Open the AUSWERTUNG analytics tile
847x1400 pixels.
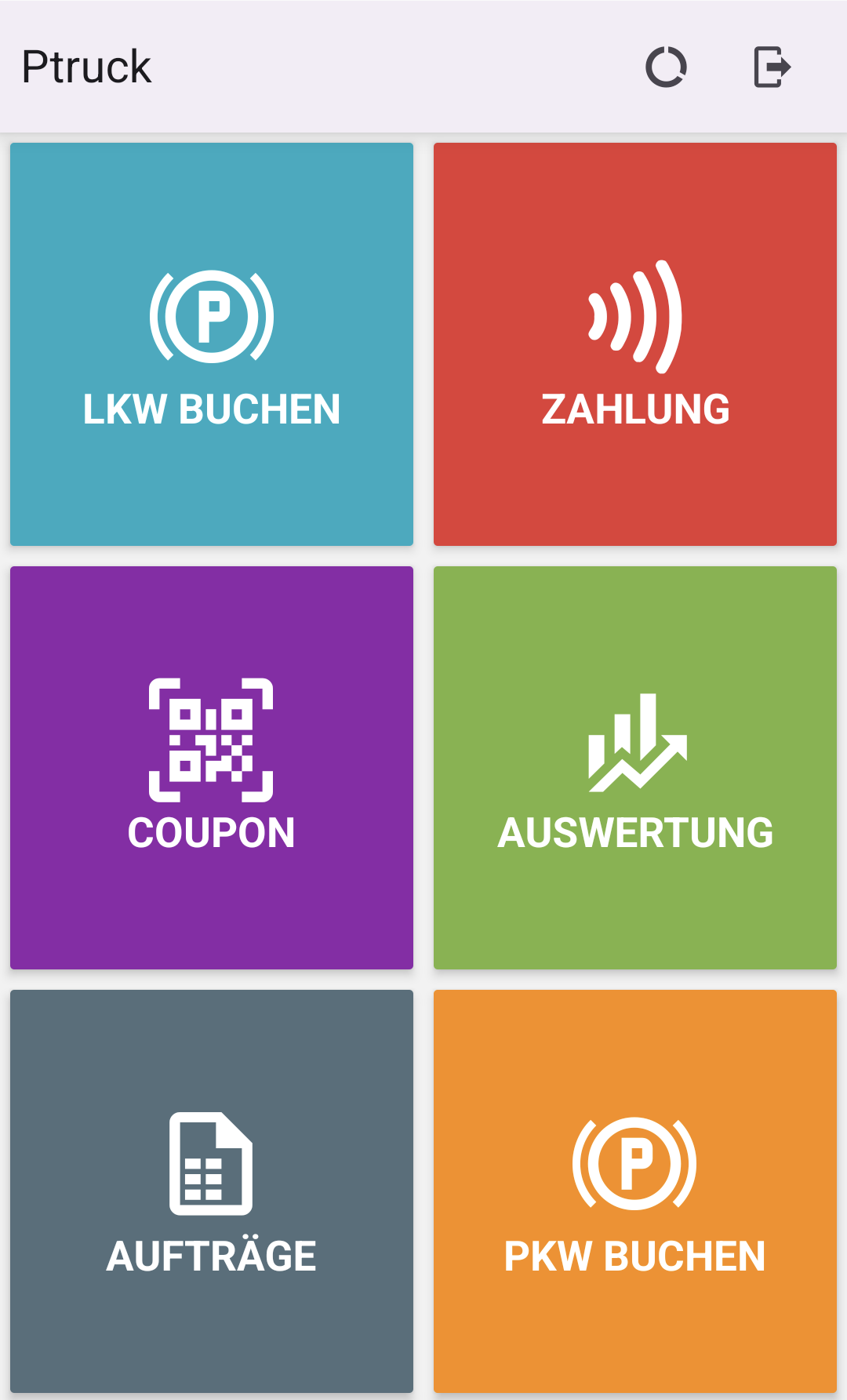[x=634, y=769]
